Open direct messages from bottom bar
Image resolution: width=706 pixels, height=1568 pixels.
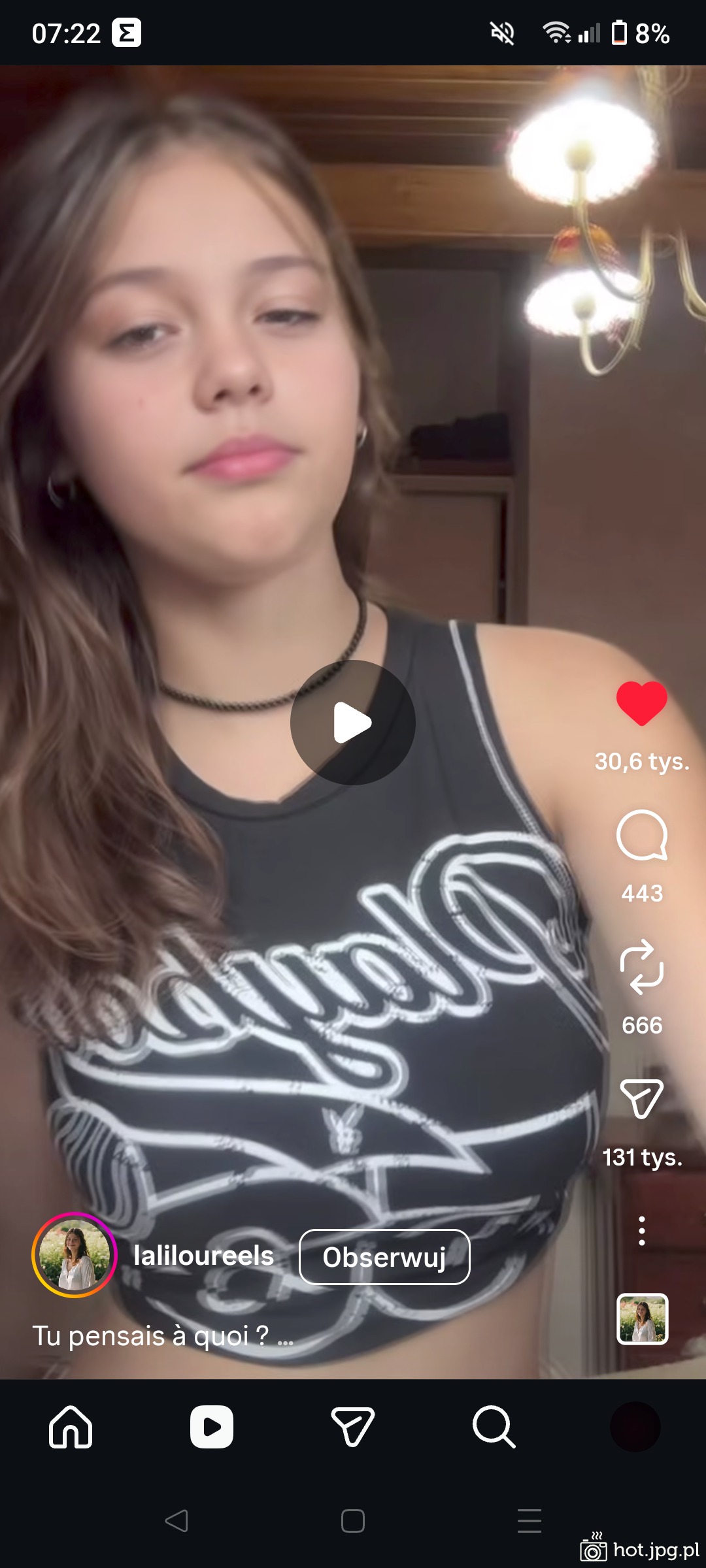[x=352, y=1427]
